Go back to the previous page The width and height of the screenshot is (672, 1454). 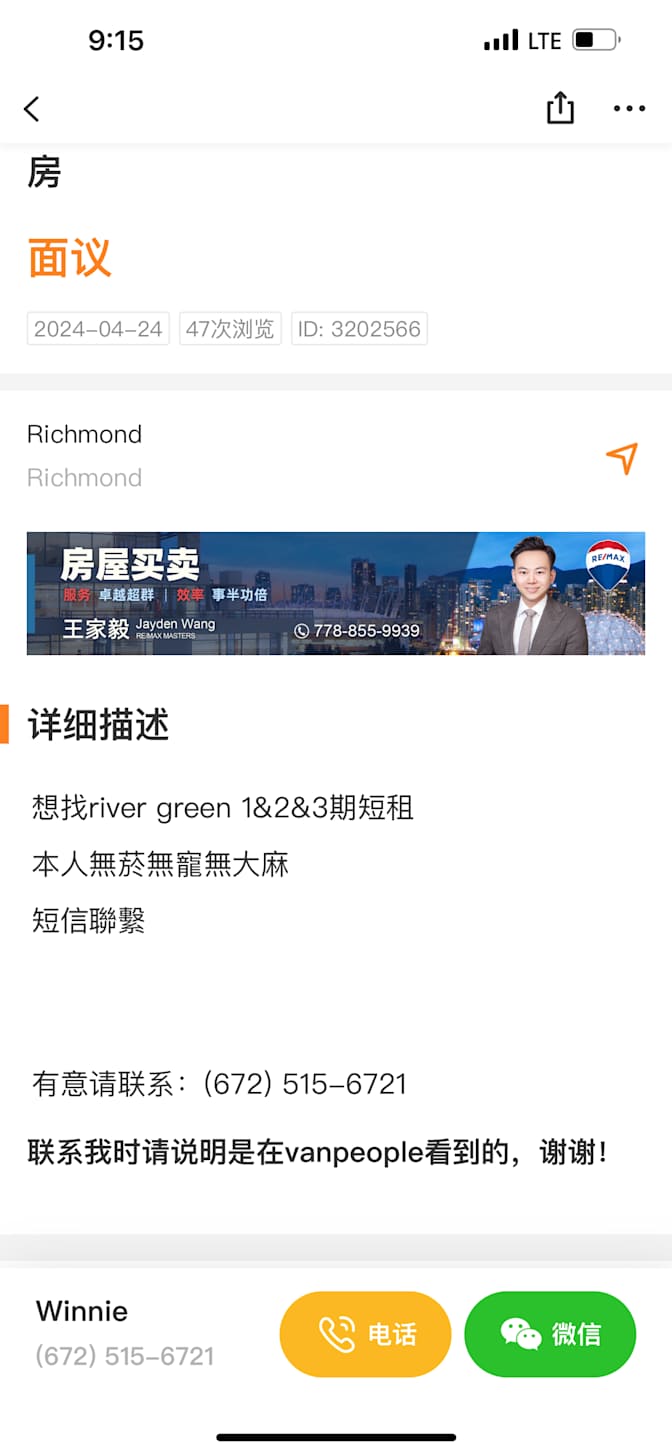tap(32, 109)
